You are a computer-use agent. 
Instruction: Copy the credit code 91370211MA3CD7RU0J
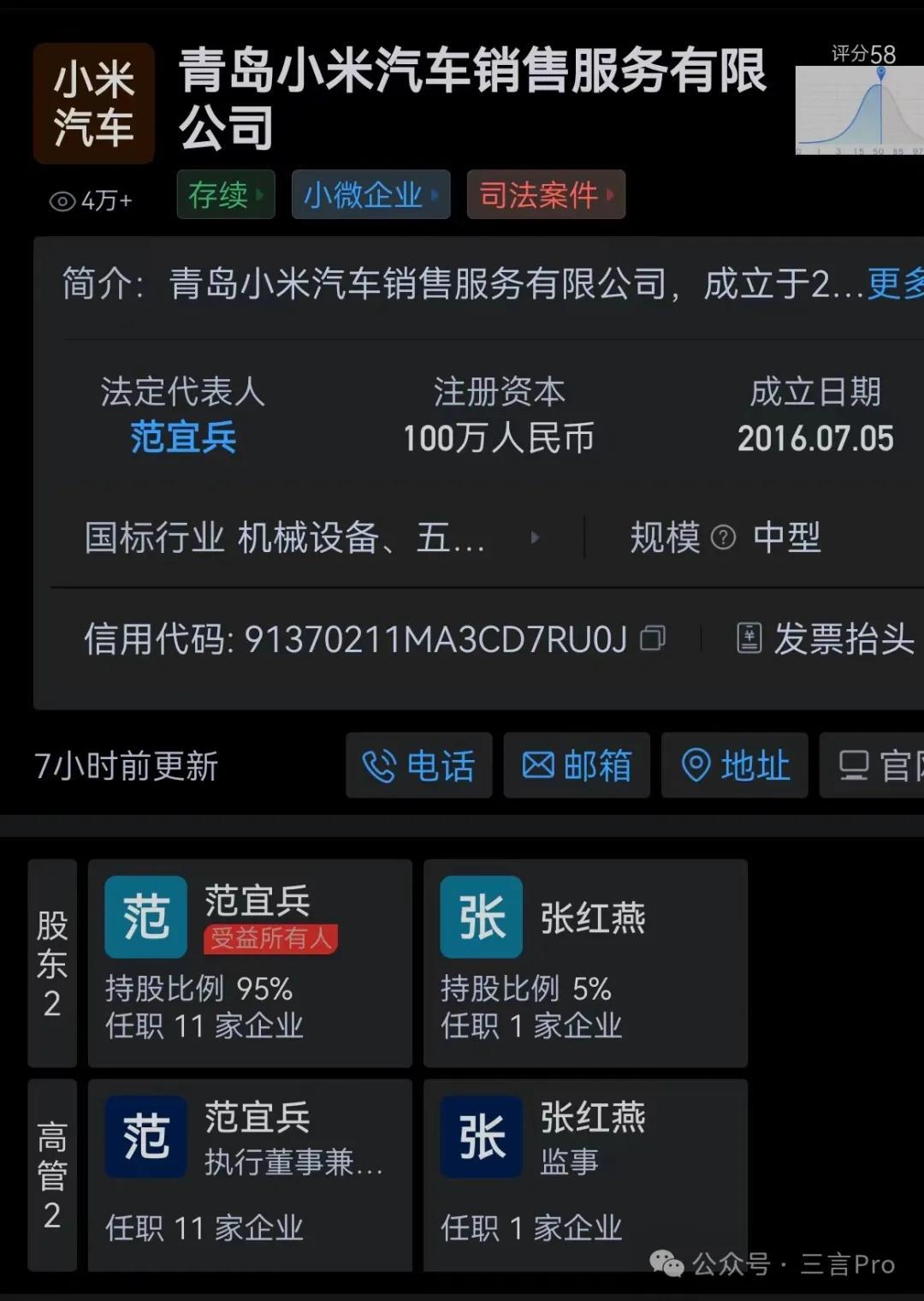click(653, 639)
